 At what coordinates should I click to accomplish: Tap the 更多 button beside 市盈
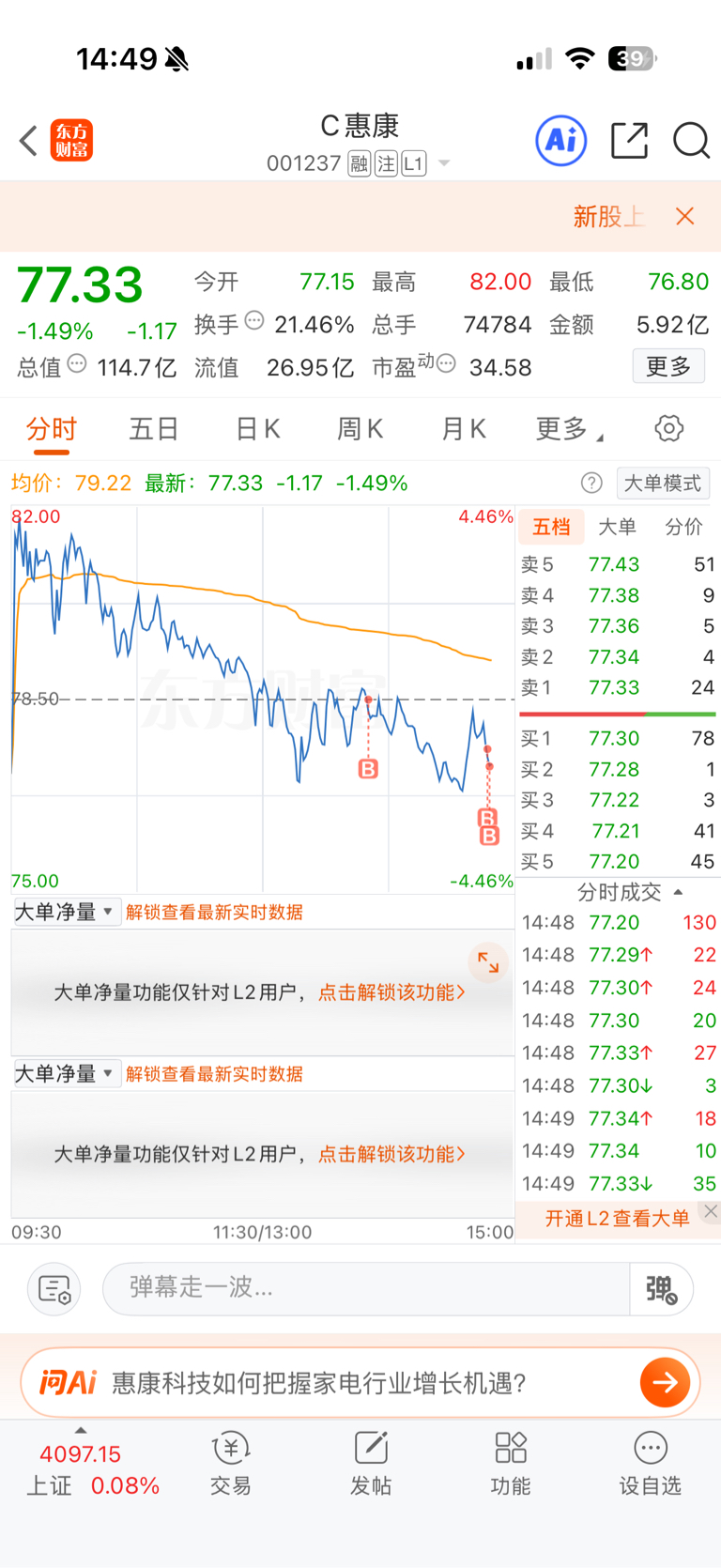coord(668,366)
